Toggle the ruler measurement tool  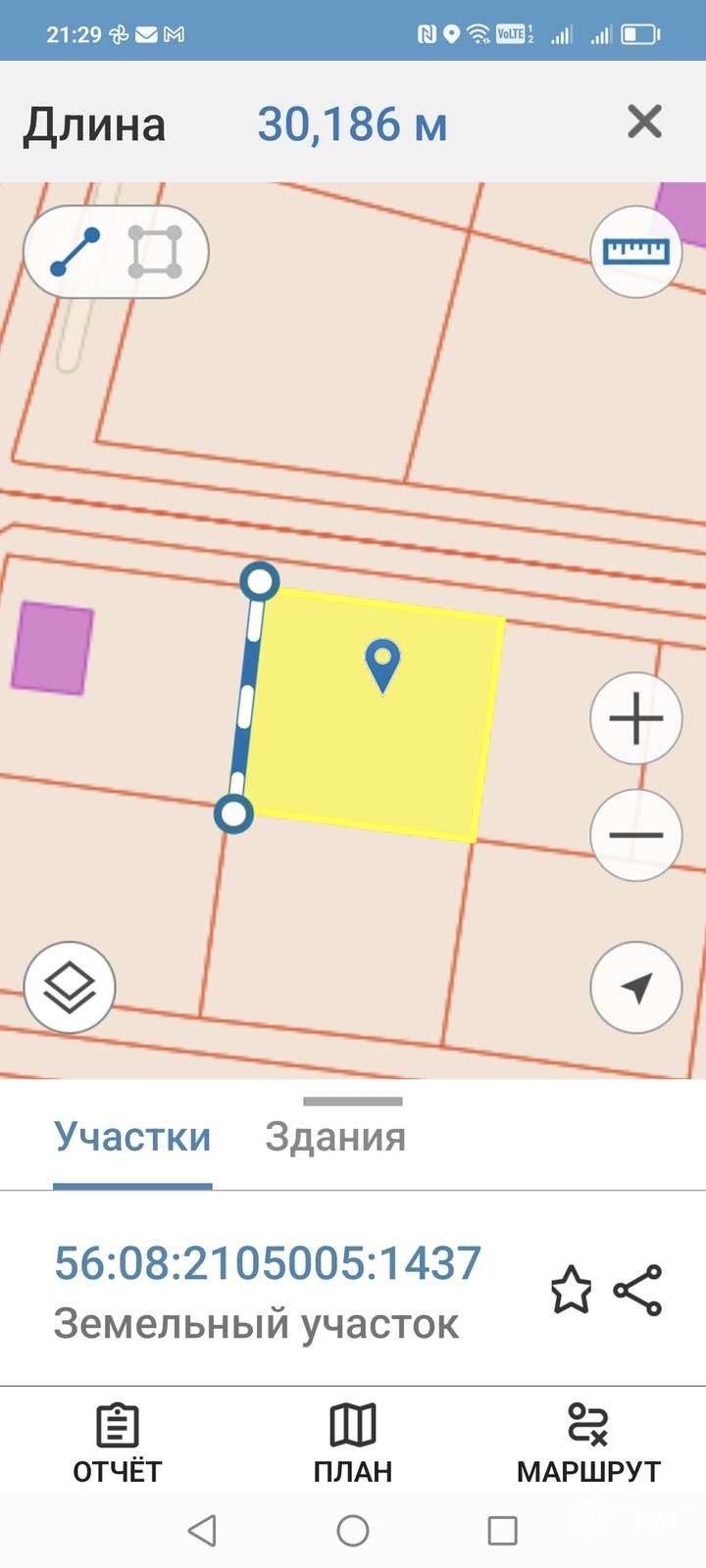point(636,252)
